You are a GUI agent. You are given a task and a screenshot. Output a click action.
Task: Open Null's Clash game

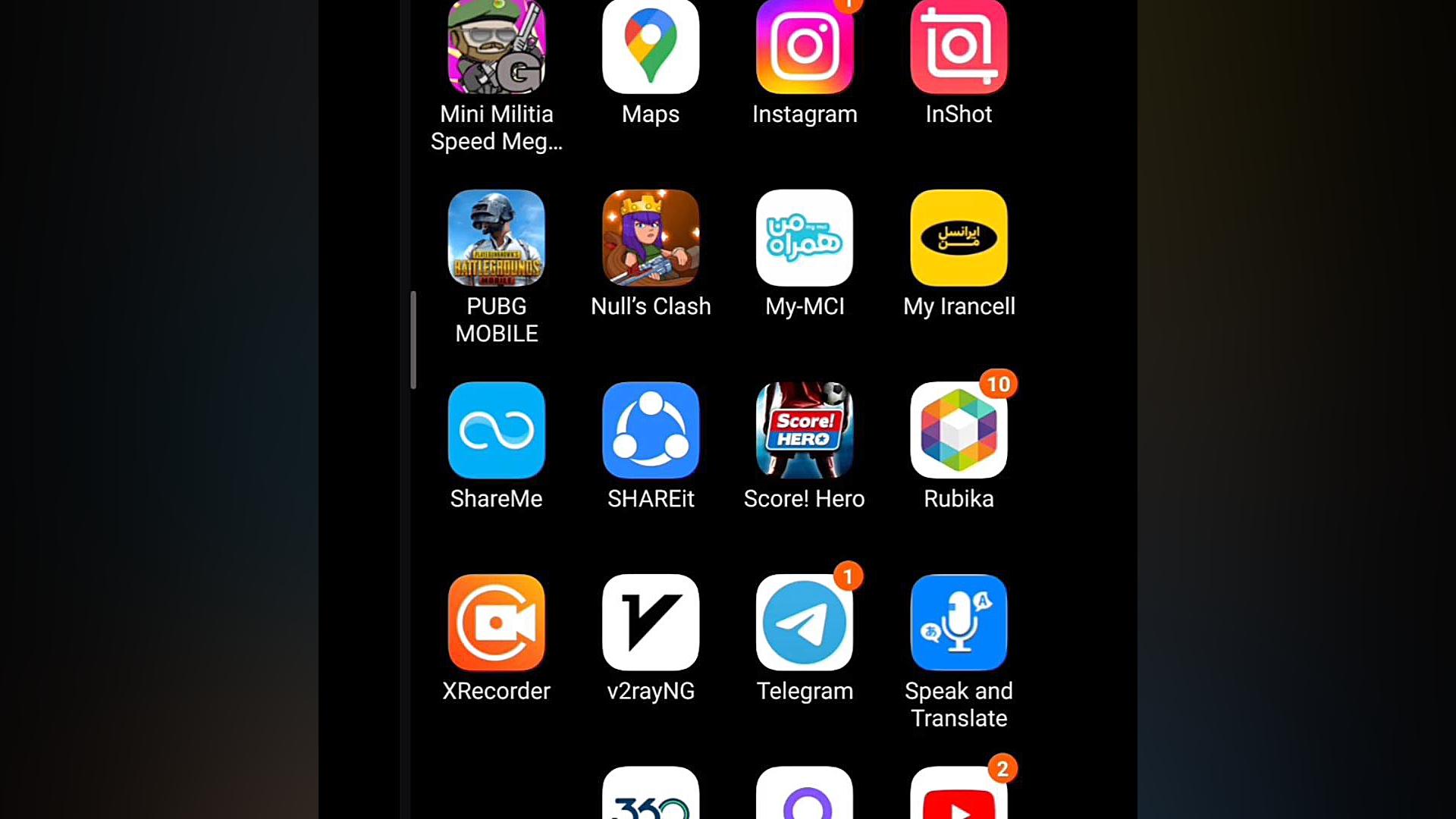click(651, 238)
